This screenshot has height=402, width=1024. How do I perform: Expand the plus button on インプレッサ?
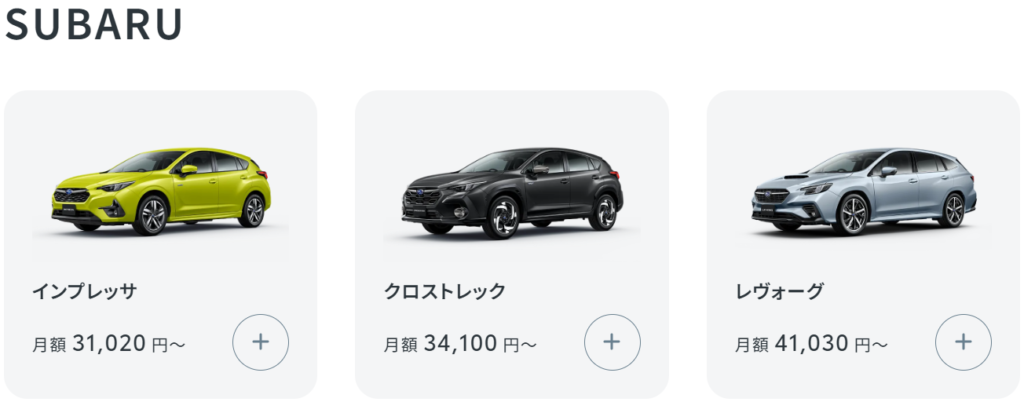[261, 342]
